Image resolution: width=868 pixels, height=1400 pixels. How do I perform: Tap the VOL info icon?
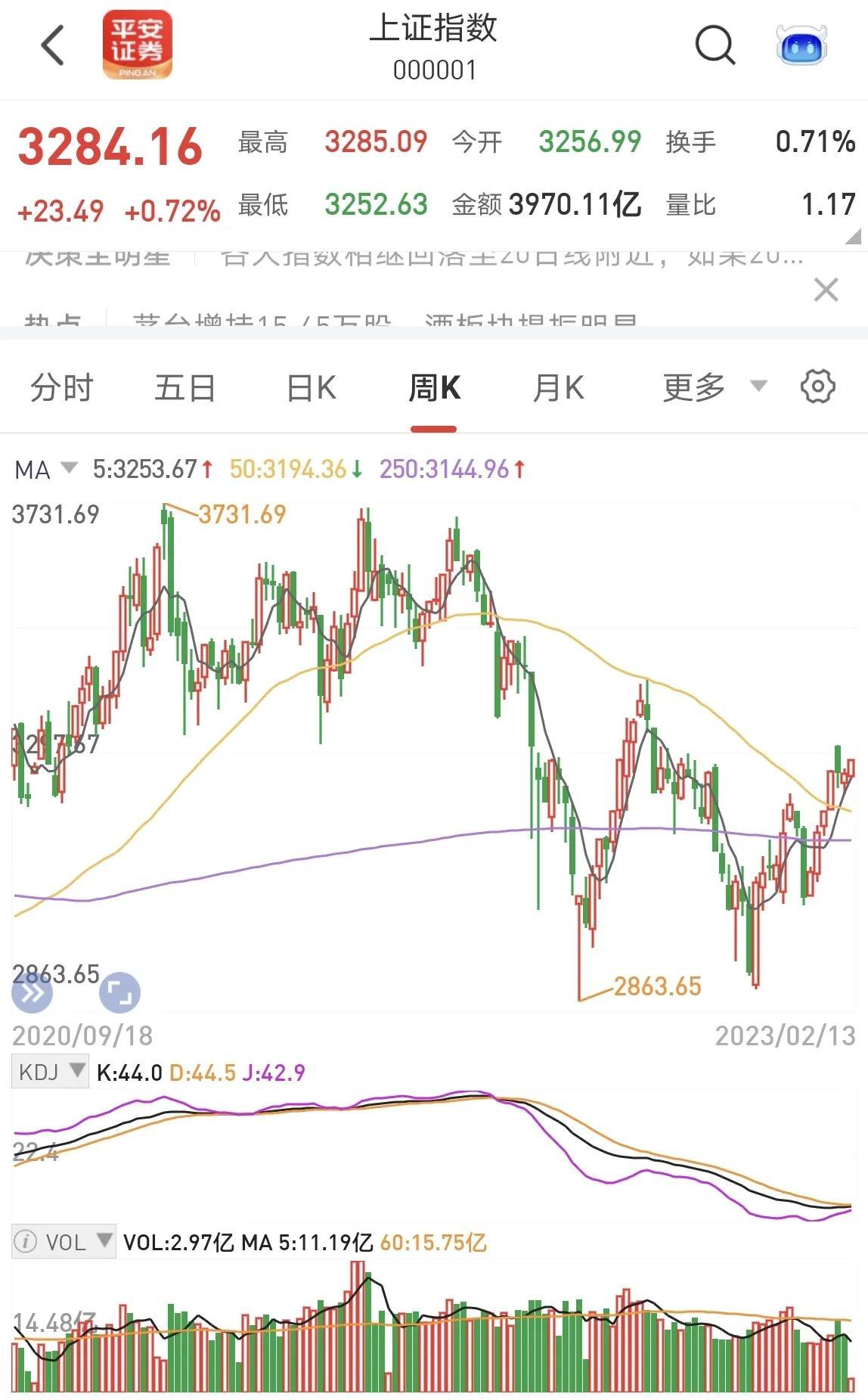25,1242
